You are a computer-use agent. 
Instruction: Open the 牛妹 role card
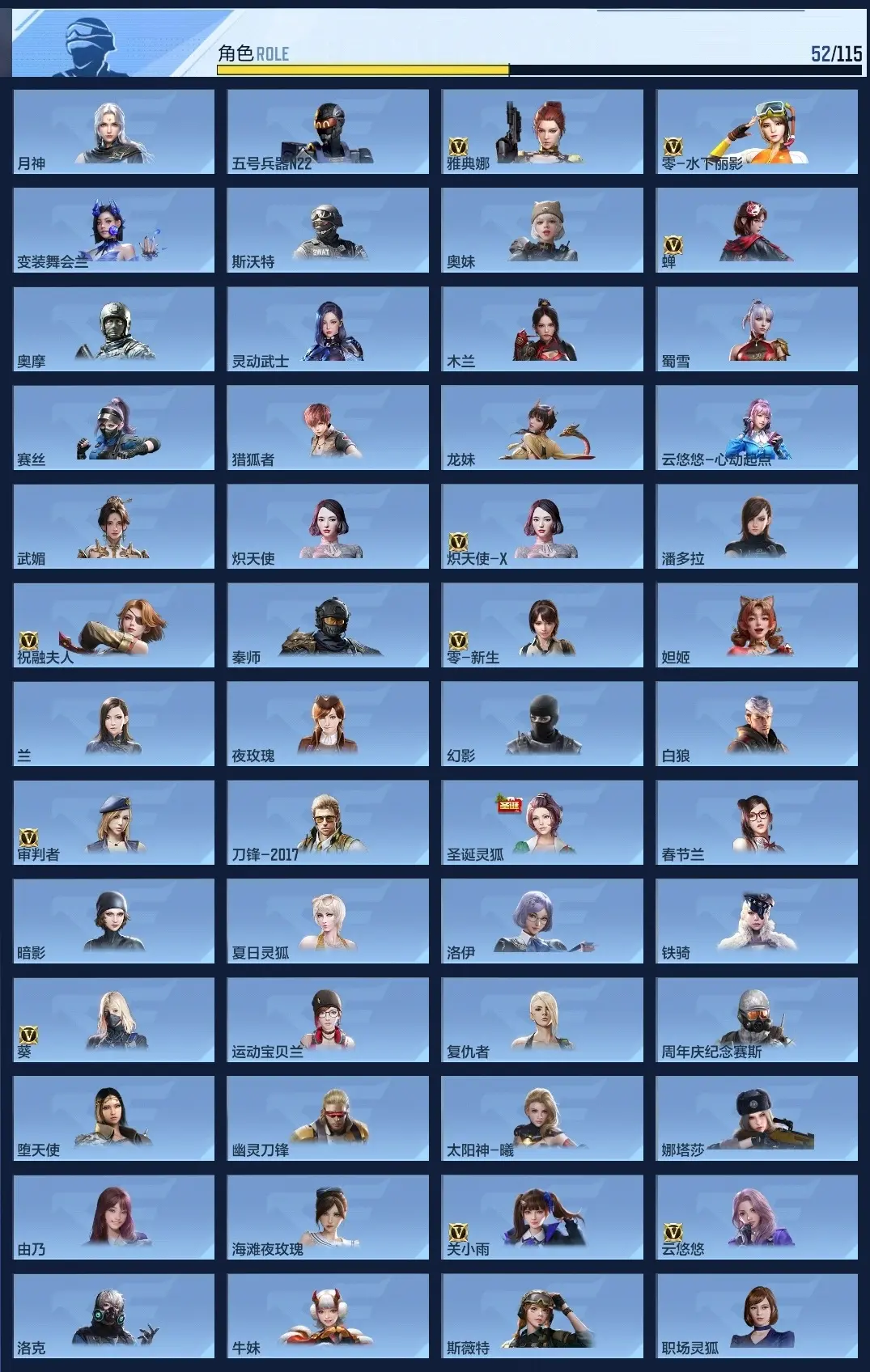pyautogui.click(x=328, y=1316)
